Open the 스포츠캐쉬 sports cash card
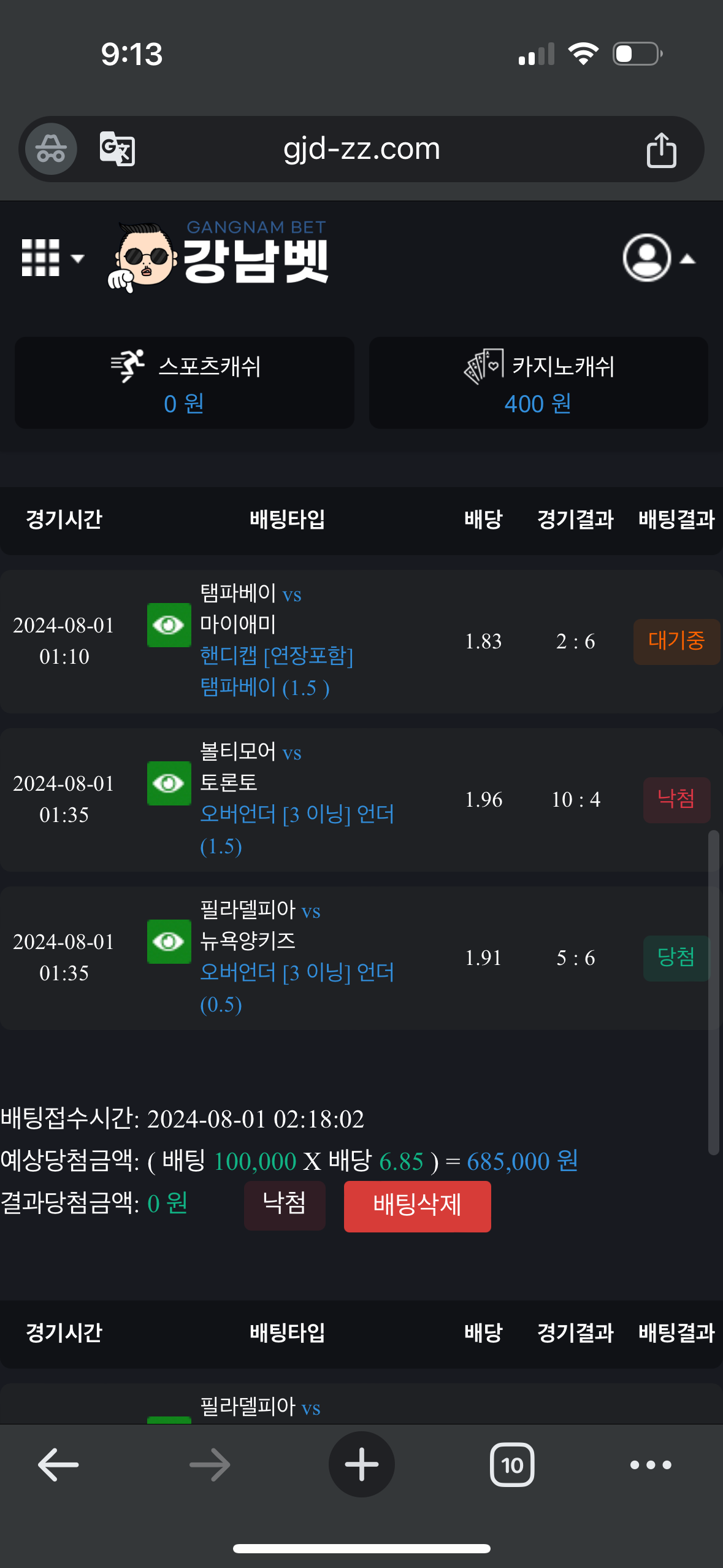Viewport: 723px width, 1568px height. [185, 383]
